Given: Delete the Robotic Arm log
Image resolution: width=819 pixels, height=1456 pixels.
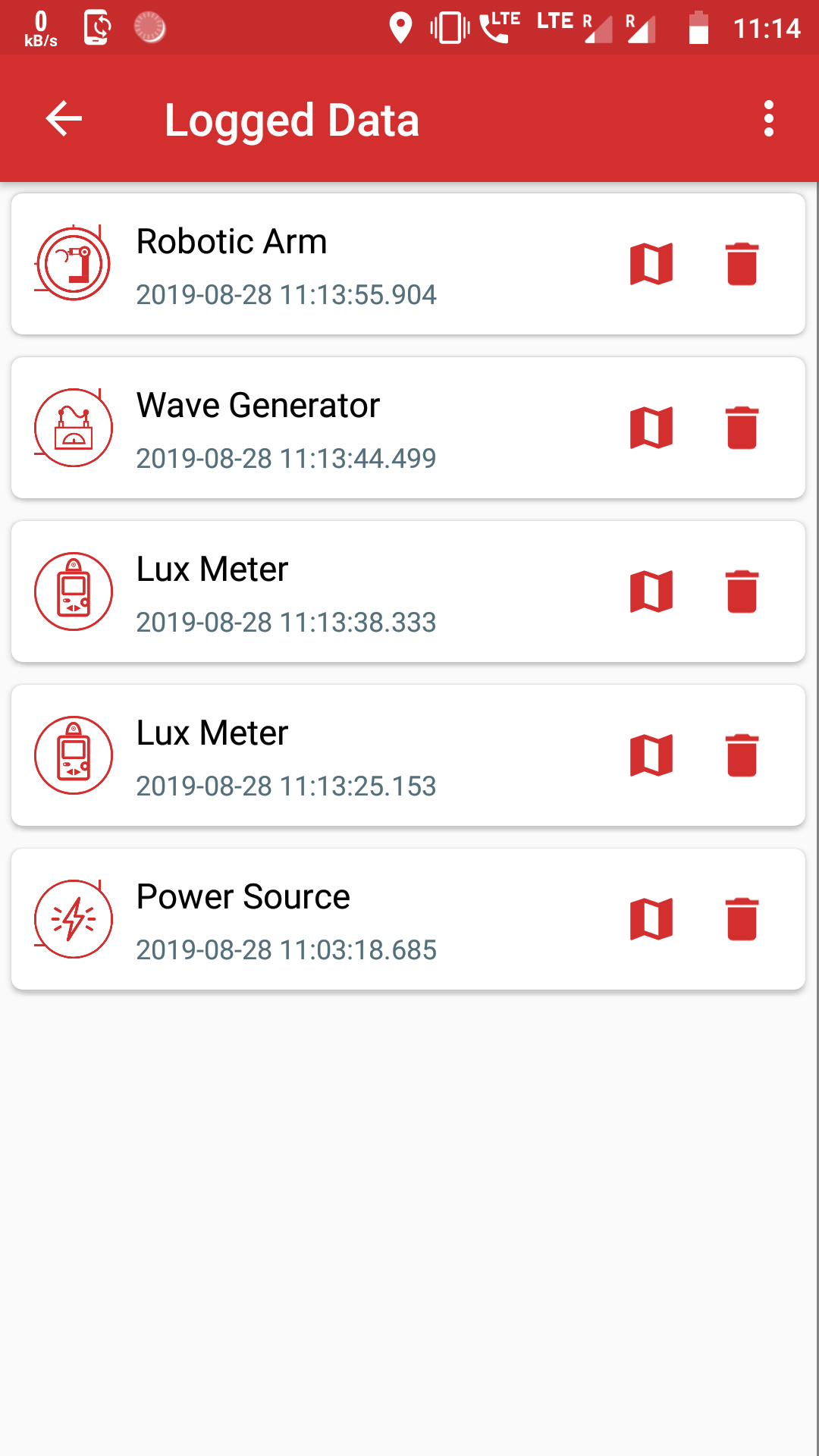Looking at the screenshot, I should point(742,264).
